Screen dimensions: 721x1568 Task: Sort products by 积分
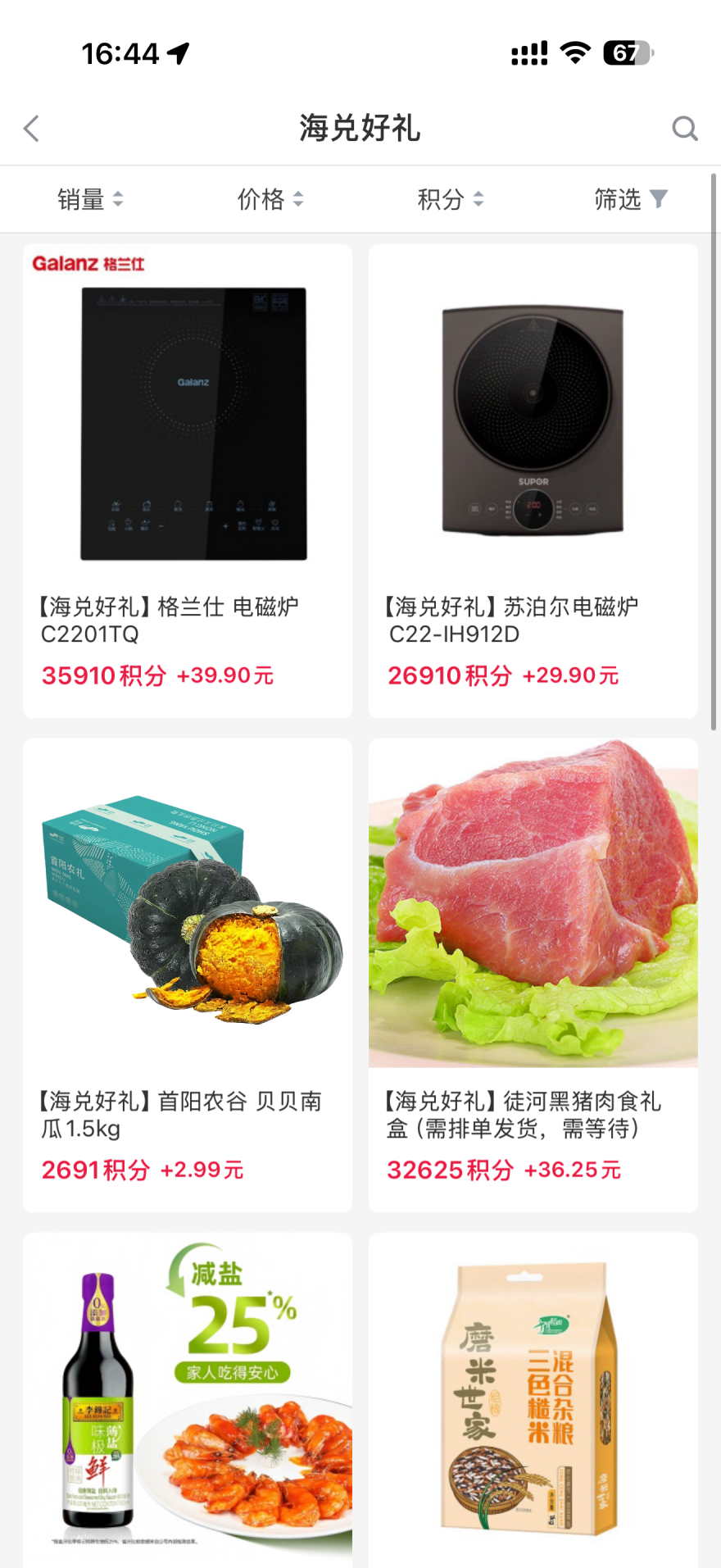451,199
